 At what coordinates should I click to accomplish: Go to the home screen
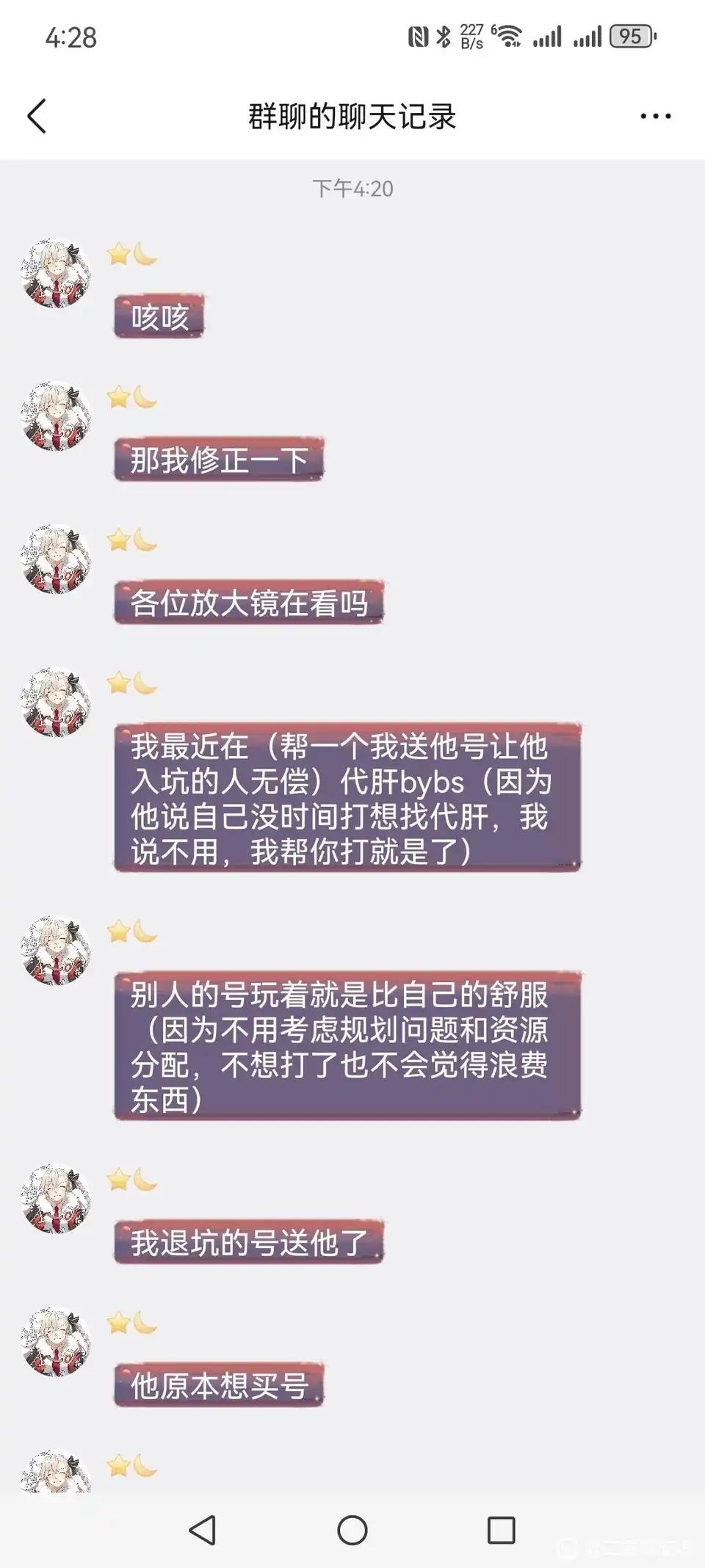[x=352, y=1531]
